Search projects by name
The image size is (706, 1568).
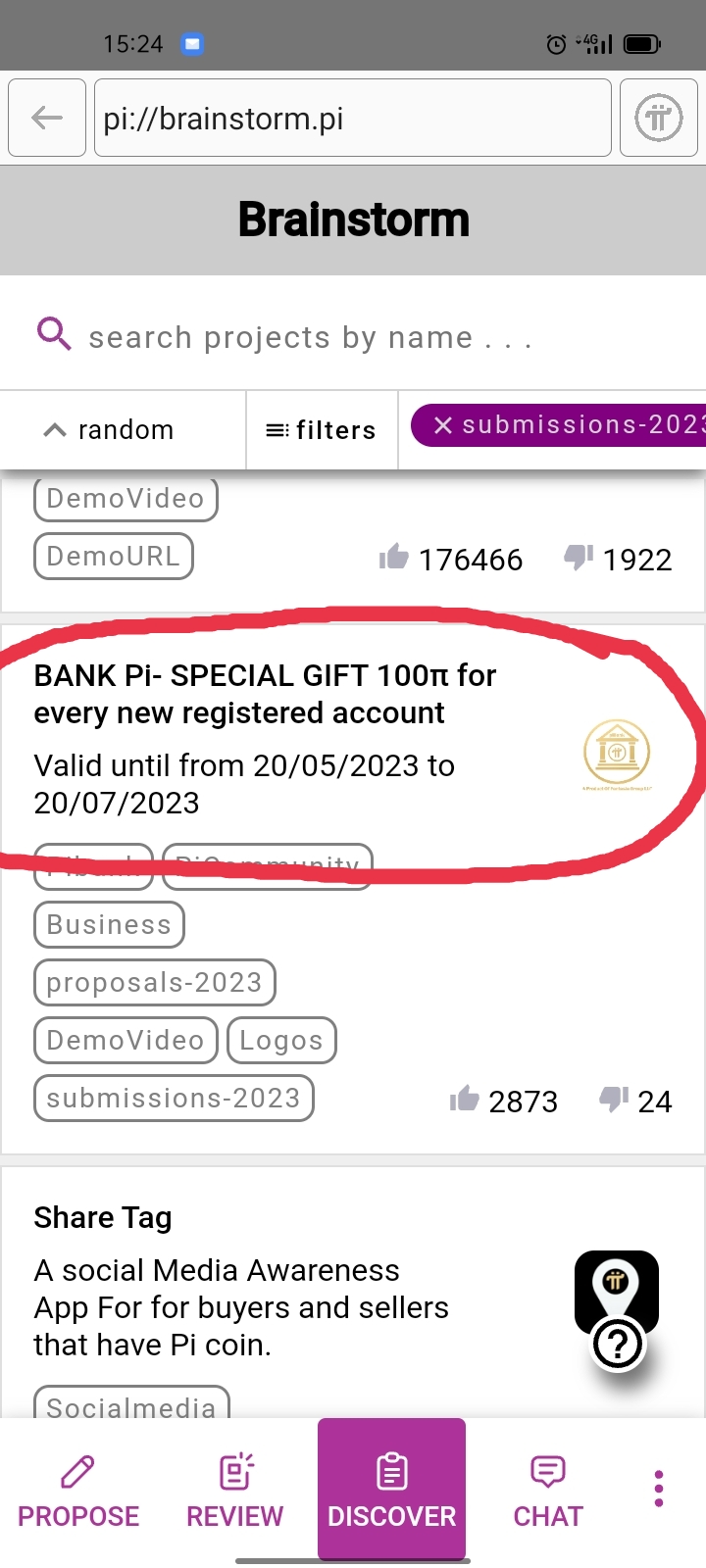click(310, 337)
